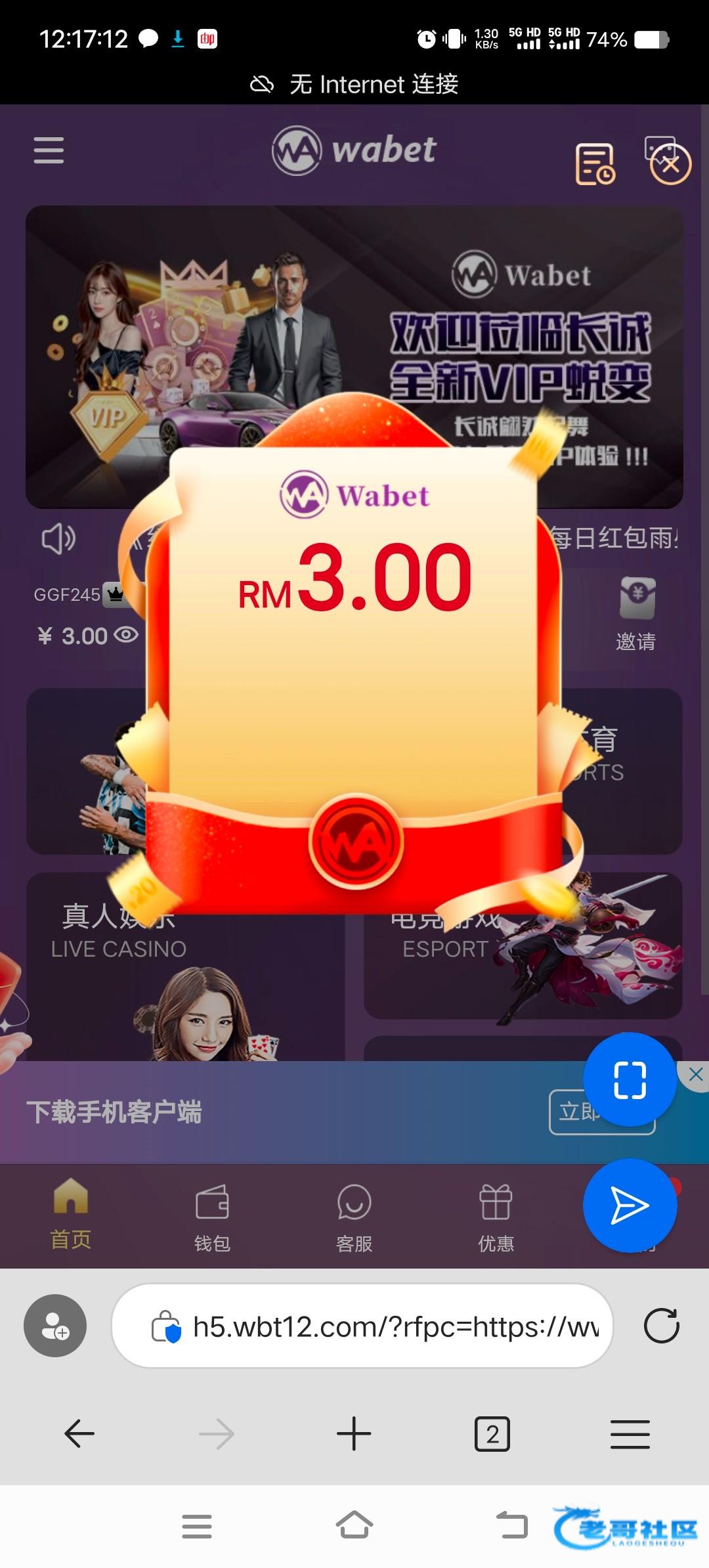709x1568 pixels.
Task: Open the betting records icon
Action: [595, 163]
